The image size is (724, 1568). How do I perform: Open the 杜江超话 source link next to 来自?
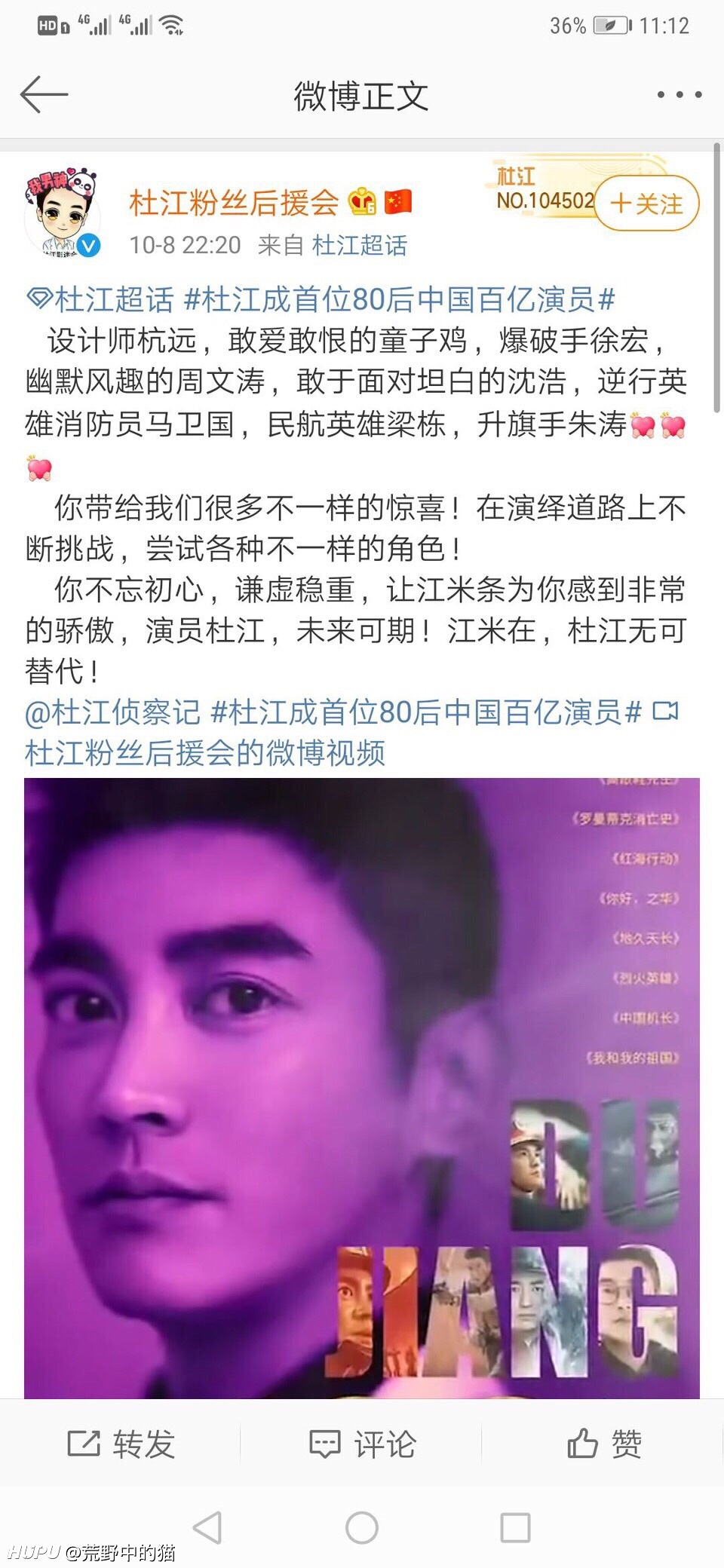pos(360,245)
